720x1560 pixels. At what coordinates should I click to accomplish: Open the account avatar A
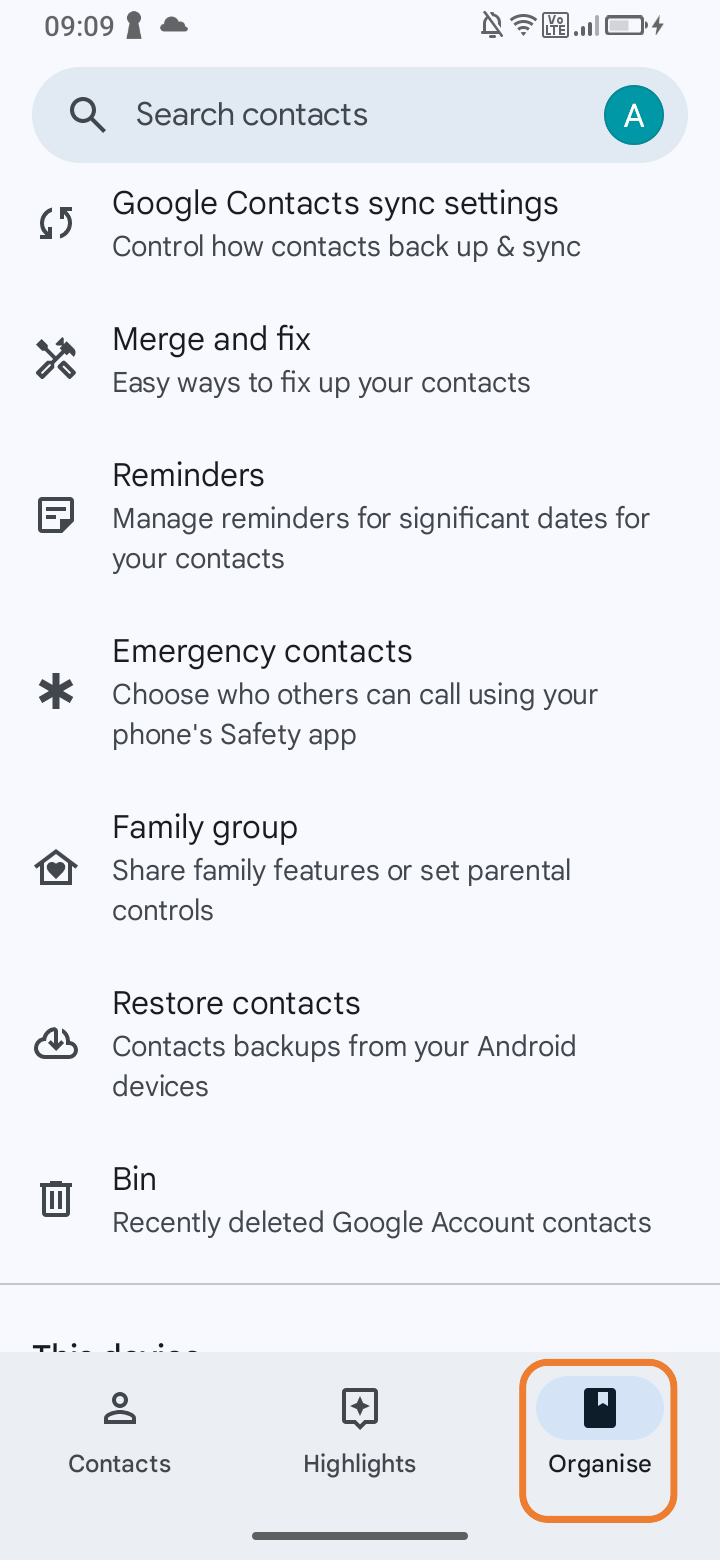click(633, 116)
